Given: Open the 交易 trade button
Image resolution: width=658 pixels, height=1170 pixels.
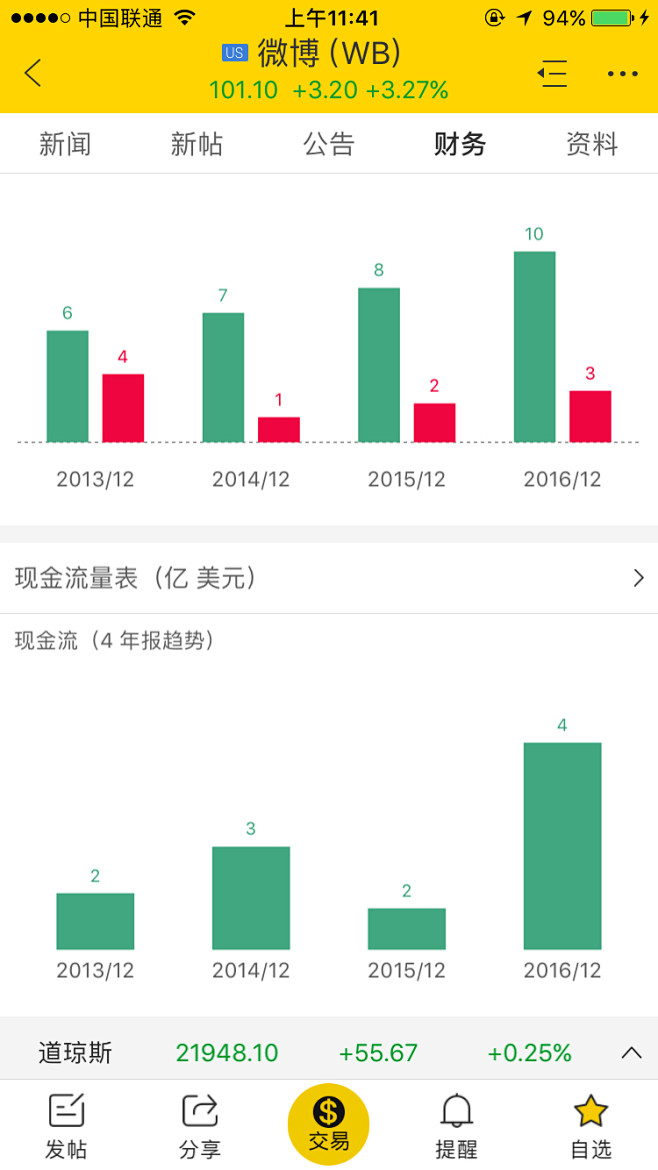Looking at the screenshot, I should point(329,1124).
